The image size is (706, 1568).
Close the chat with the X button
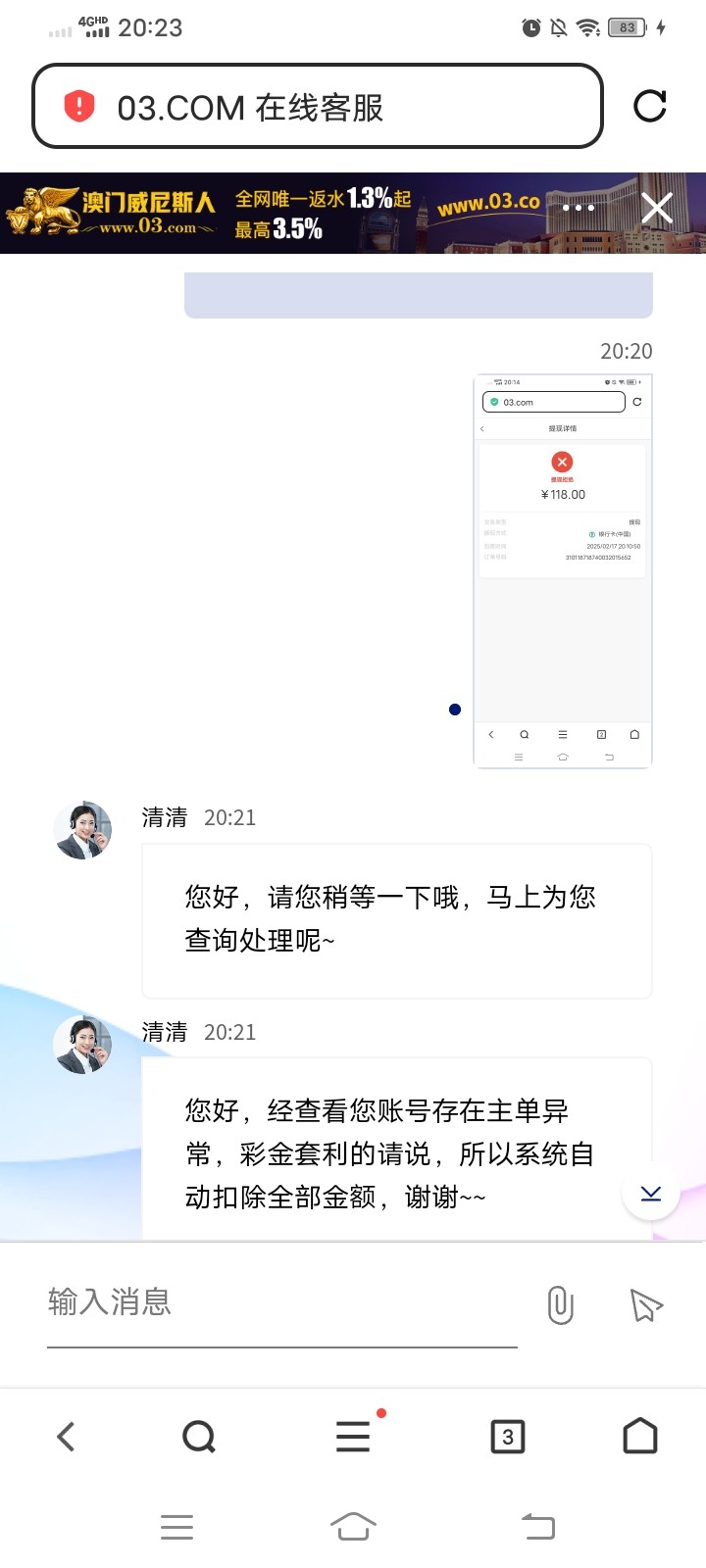click(656, 208)
